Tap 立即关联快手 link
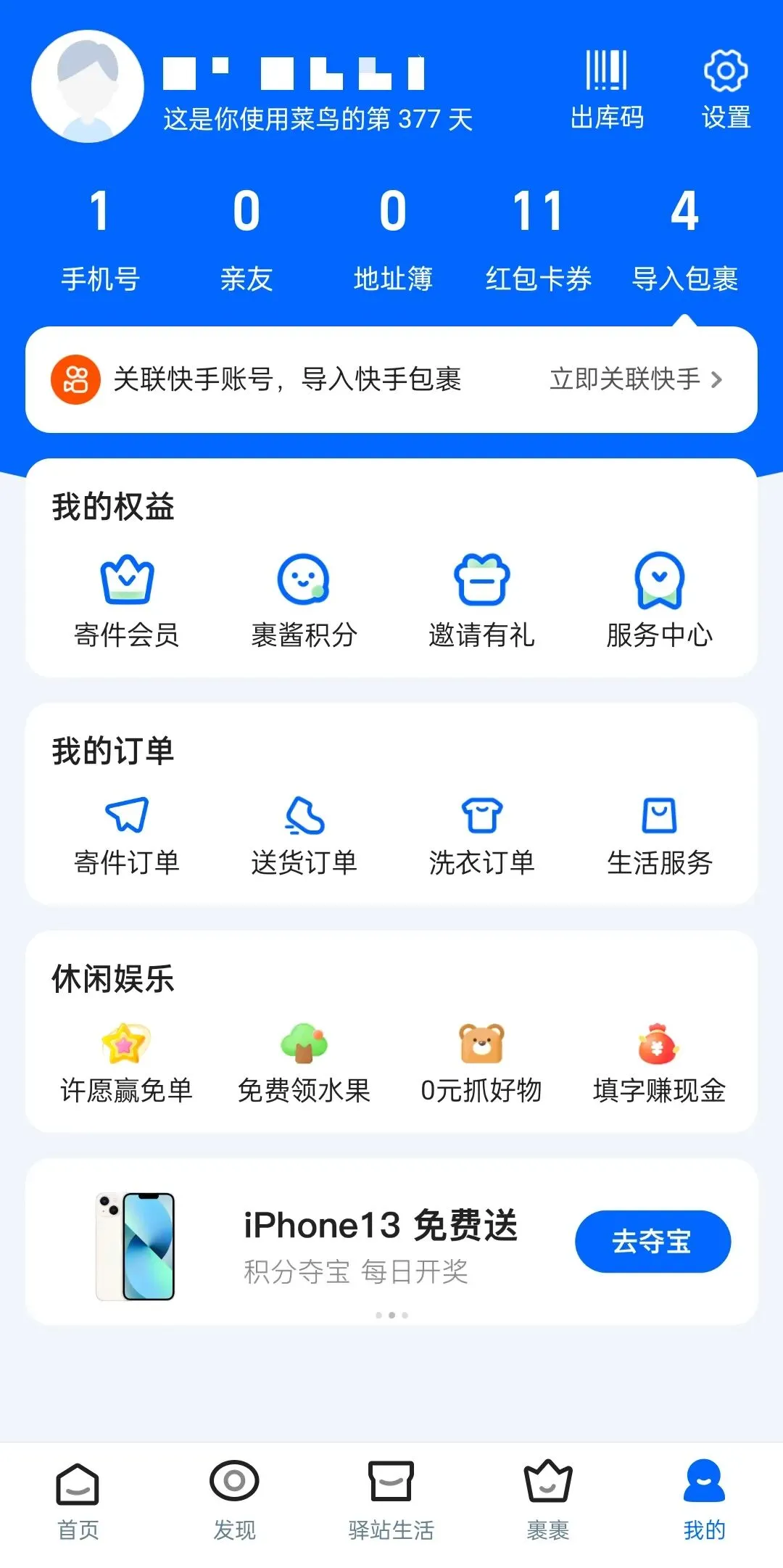783x1568 pixels. tap(635, 379)
